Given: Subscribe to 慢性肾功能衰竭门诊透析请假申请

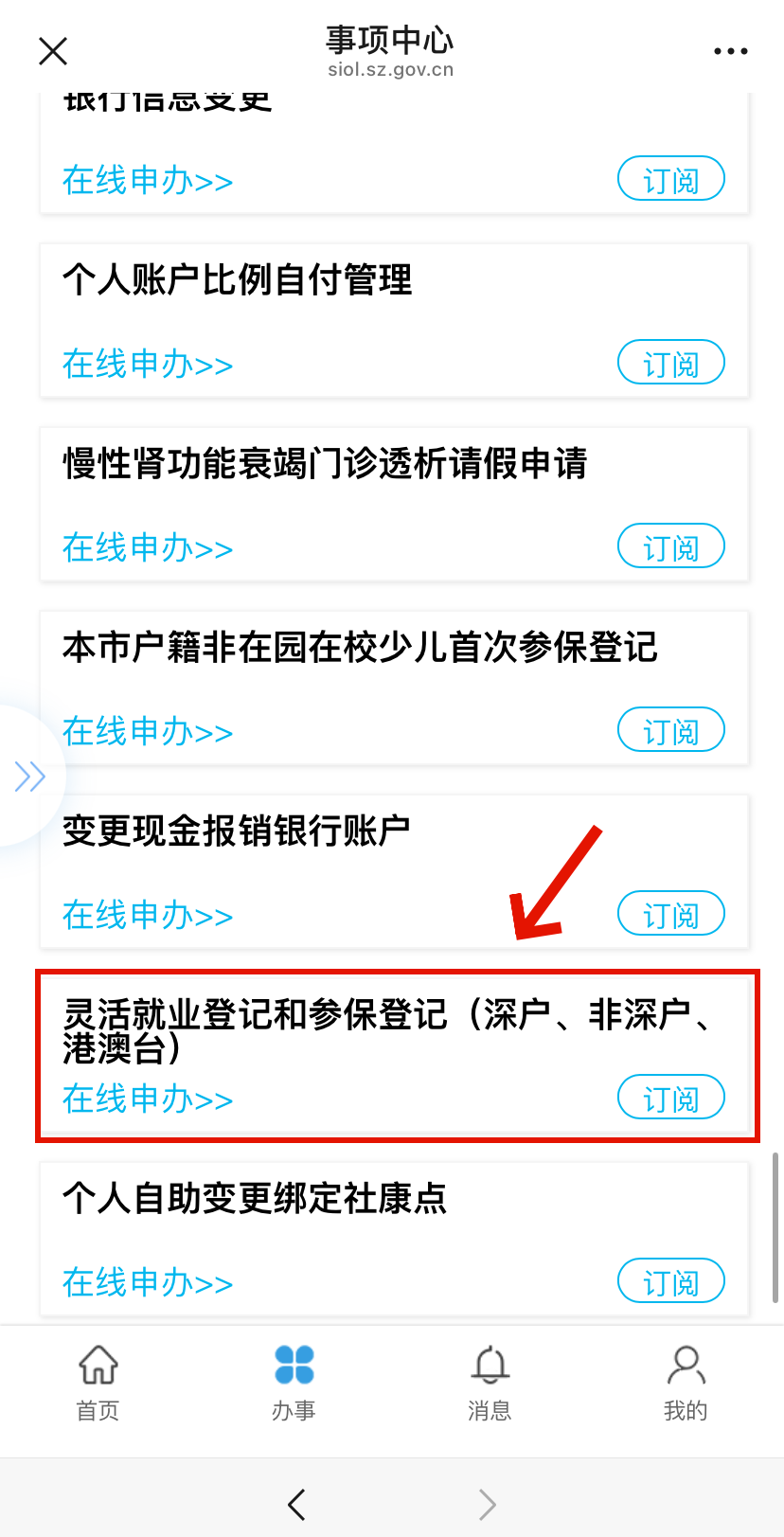Looking at the screenshot, I should (x=670, y=547).
